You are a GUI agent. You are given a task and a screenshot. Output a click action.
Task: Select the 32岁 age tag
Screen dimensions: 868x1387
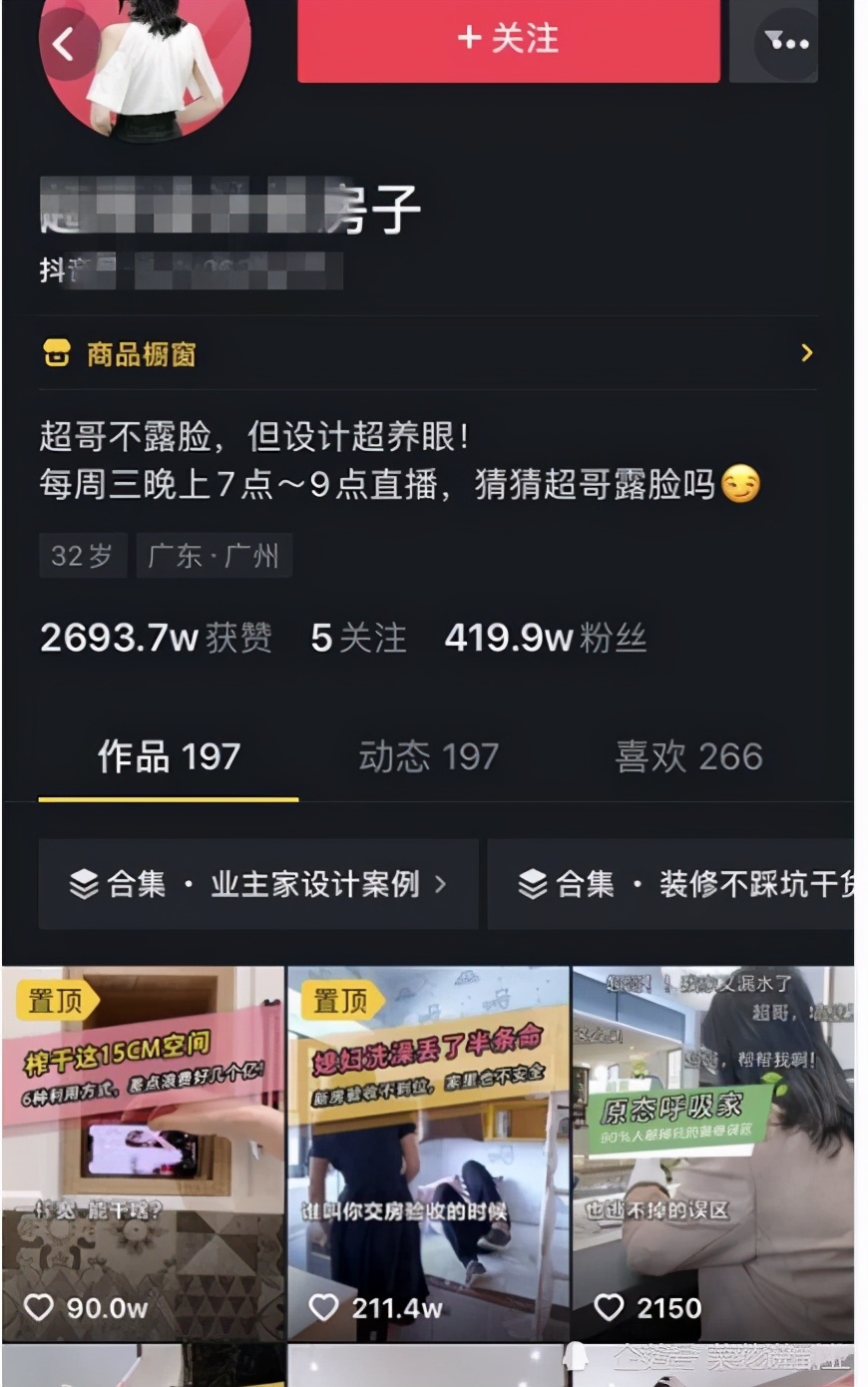click(x=83, y=556)
